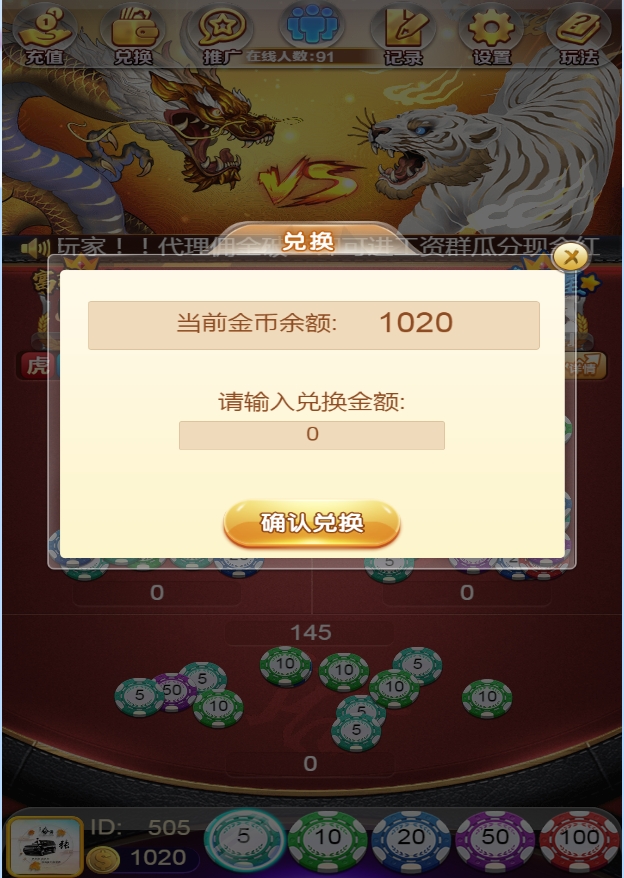Close the 兑换 exchange dialog
The height and width of the screenshot is (878, 624).
click(x=570, y=258)
